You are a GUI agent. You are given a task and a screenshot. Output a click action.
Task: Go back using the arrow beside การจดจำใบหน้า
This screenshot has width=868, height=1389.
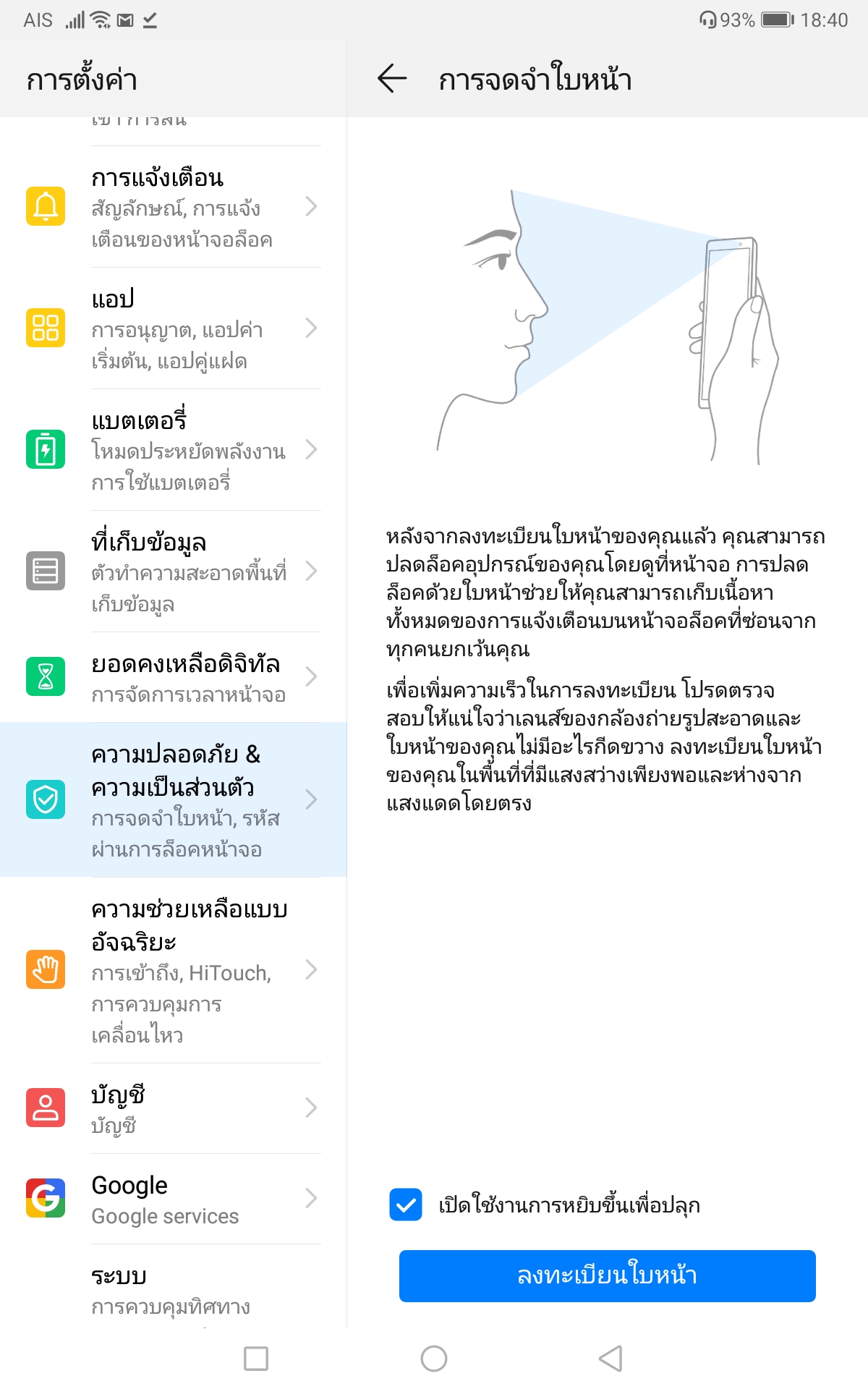pos(392,78)
